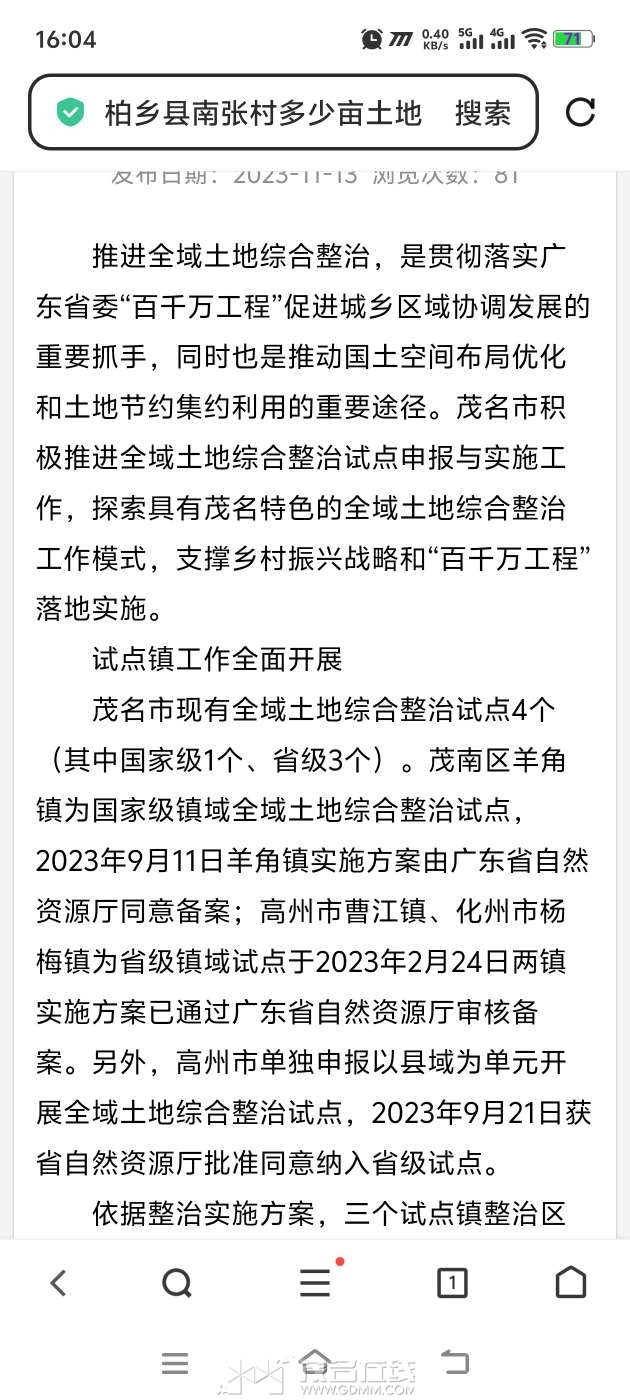
Task: Reload the page with the refresh icon
Action: 580,112
